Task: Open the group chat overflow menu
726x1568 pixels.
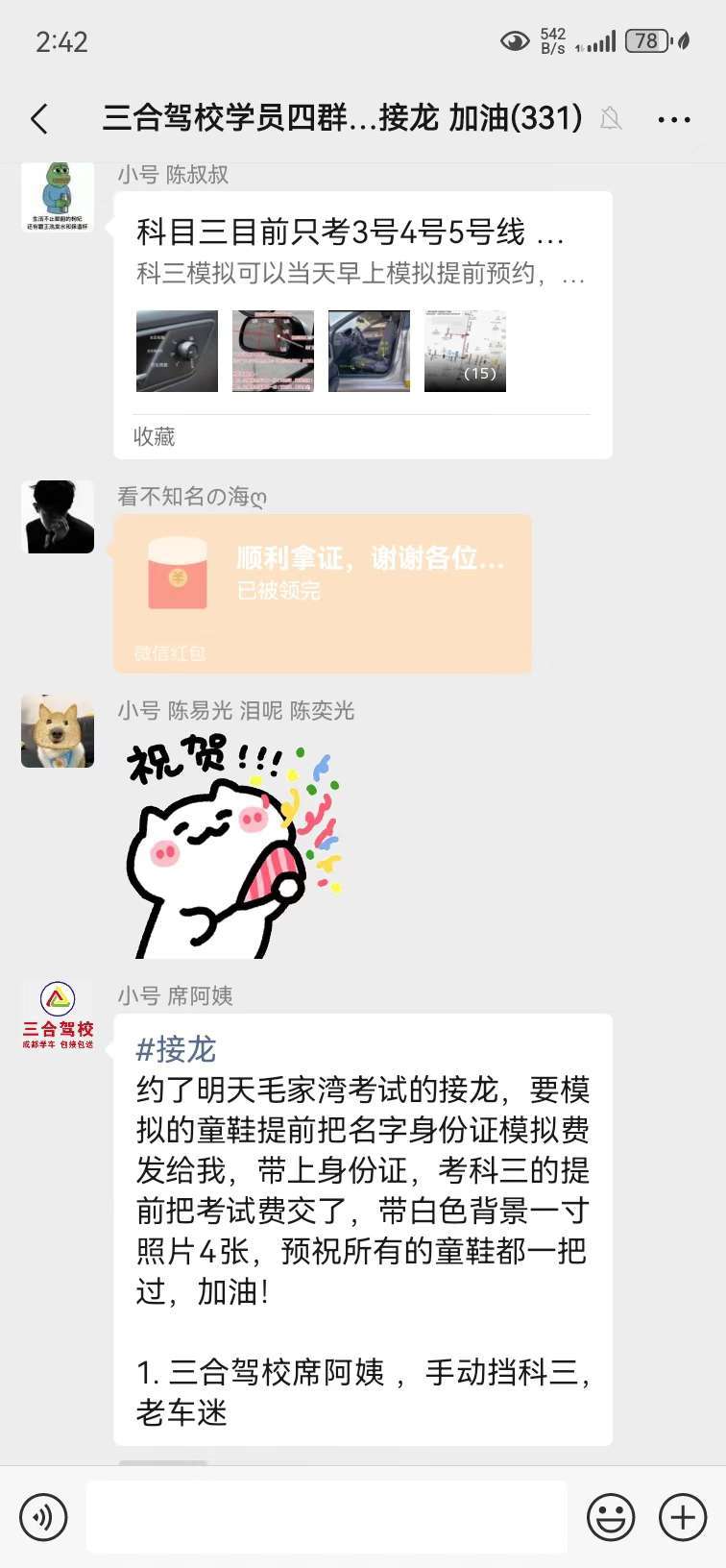Action: click(x=674, y=119)
